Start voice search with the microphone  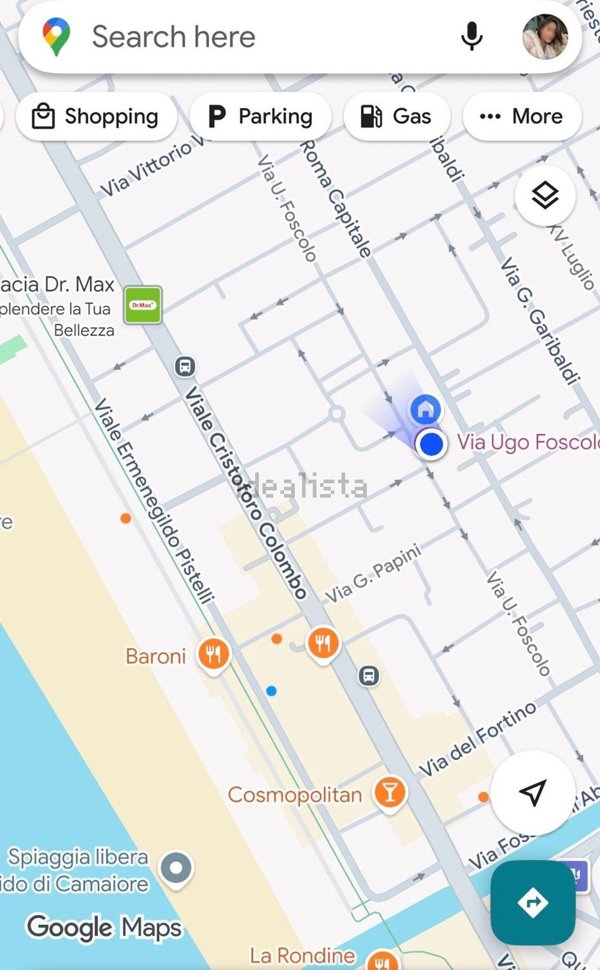click(471, 38)
